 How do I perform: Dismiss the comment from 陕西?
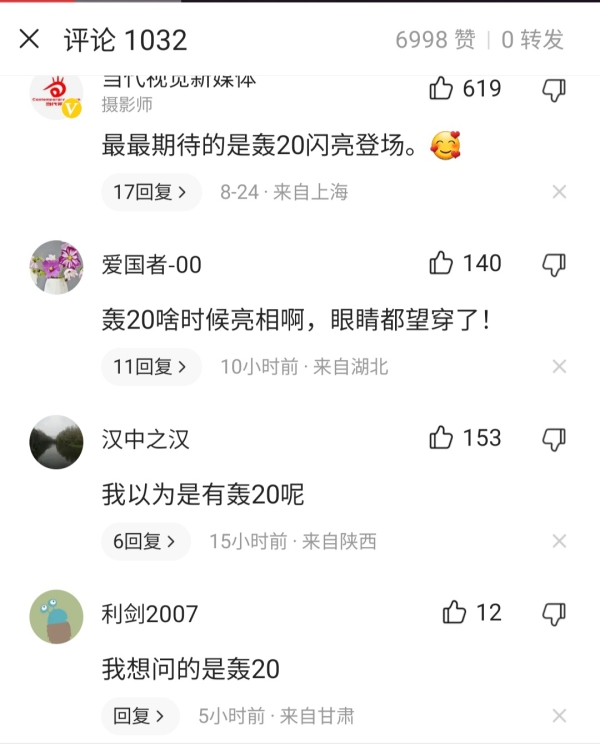tap(559, 542)
